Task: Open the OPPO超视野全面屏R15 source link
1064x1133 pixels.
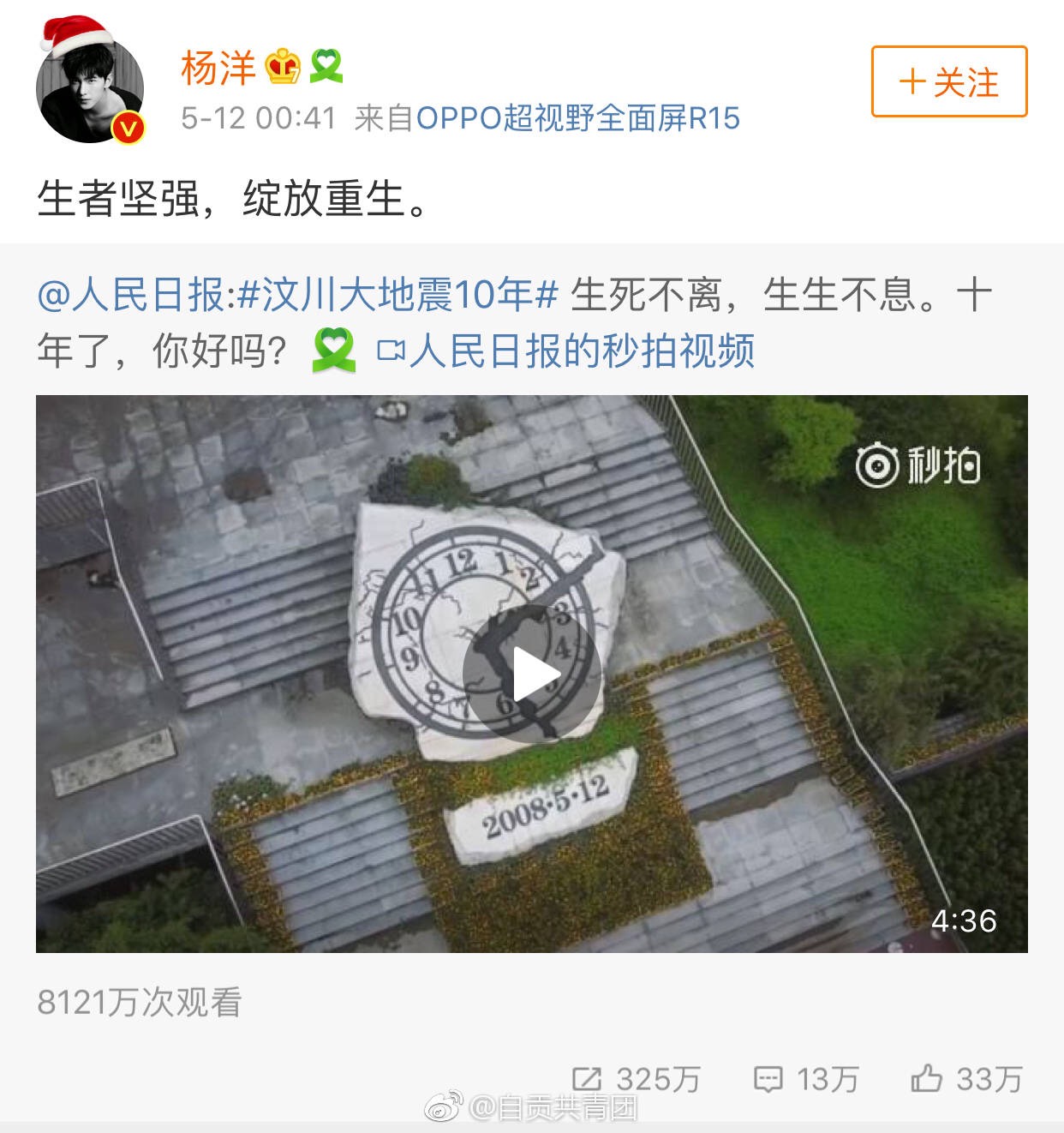Action: 577,118
